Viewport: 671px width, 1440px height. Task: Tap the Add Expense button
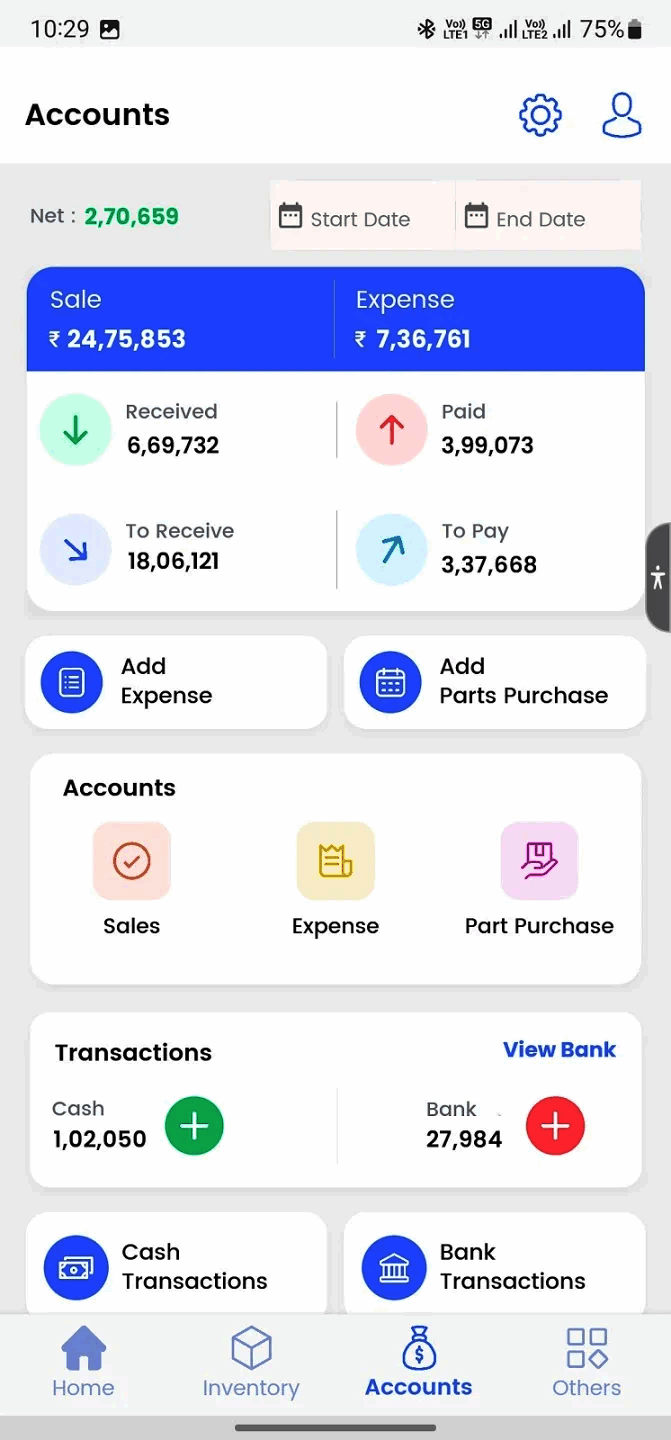click(x=176, y=682)
